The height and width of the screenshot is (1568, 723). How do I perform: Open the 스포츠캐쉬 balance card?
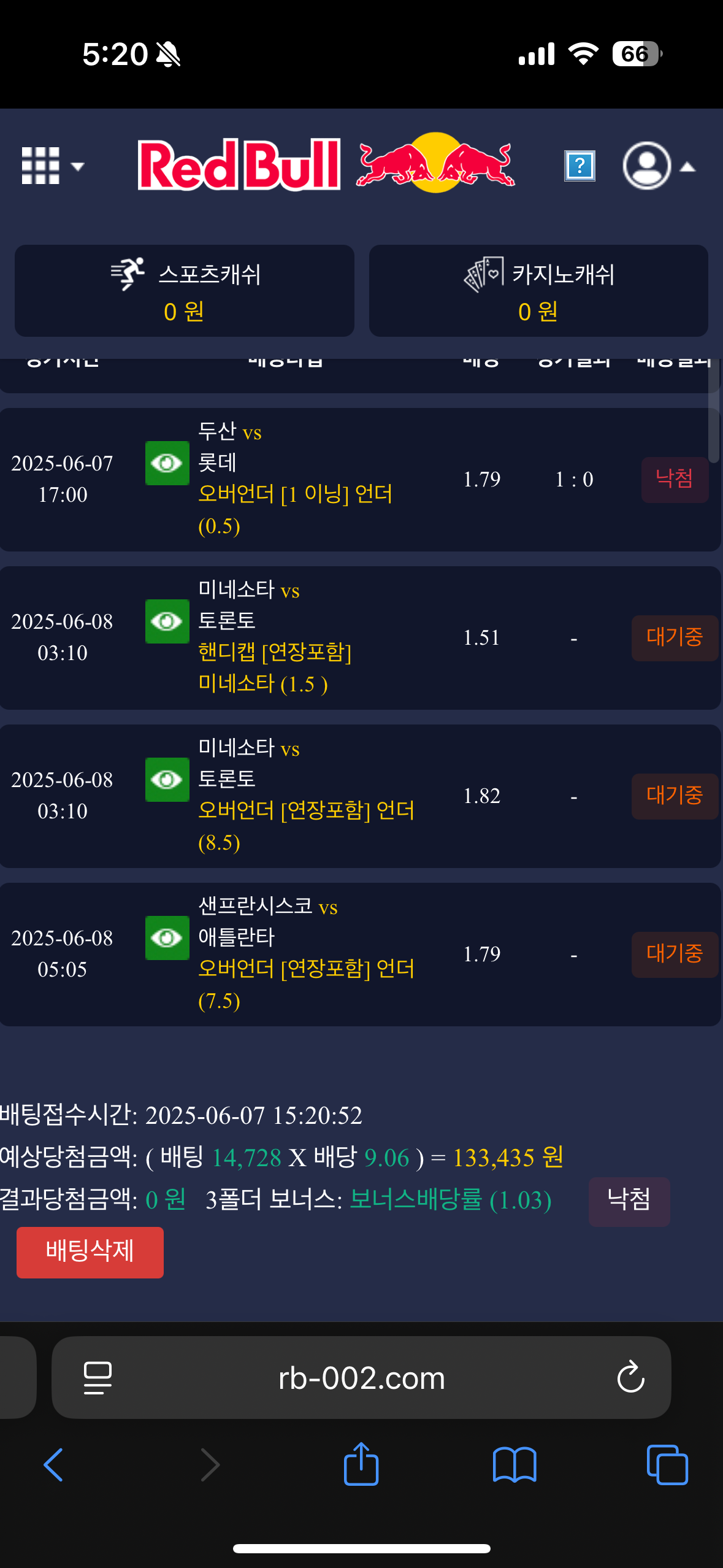(x=184, y=291)
